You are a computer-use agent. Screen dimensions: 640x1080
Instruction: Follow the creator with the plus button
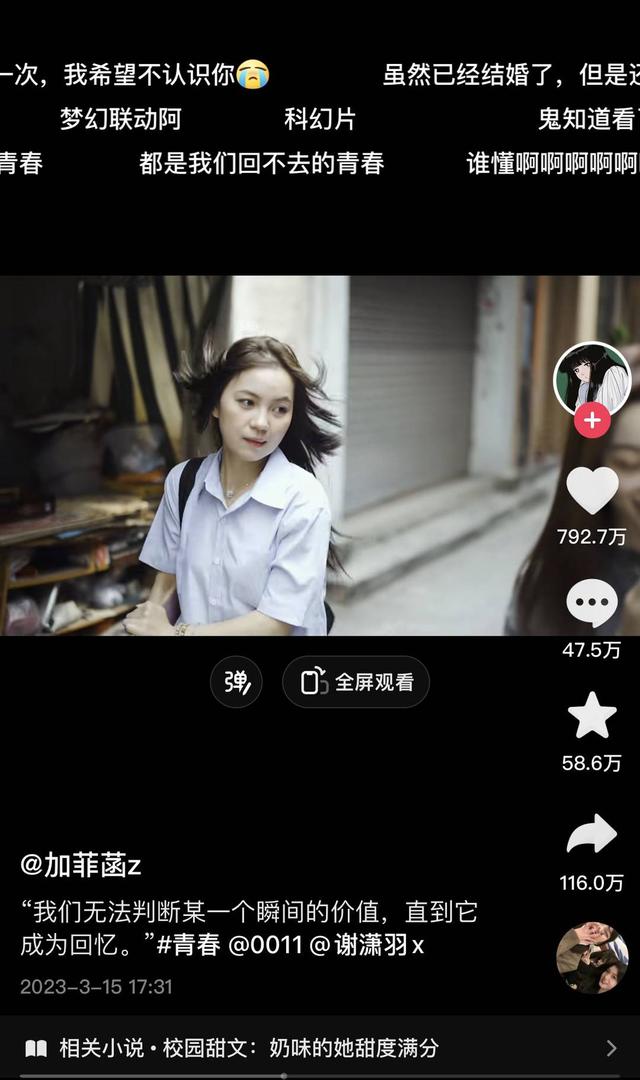coord(592,421)
